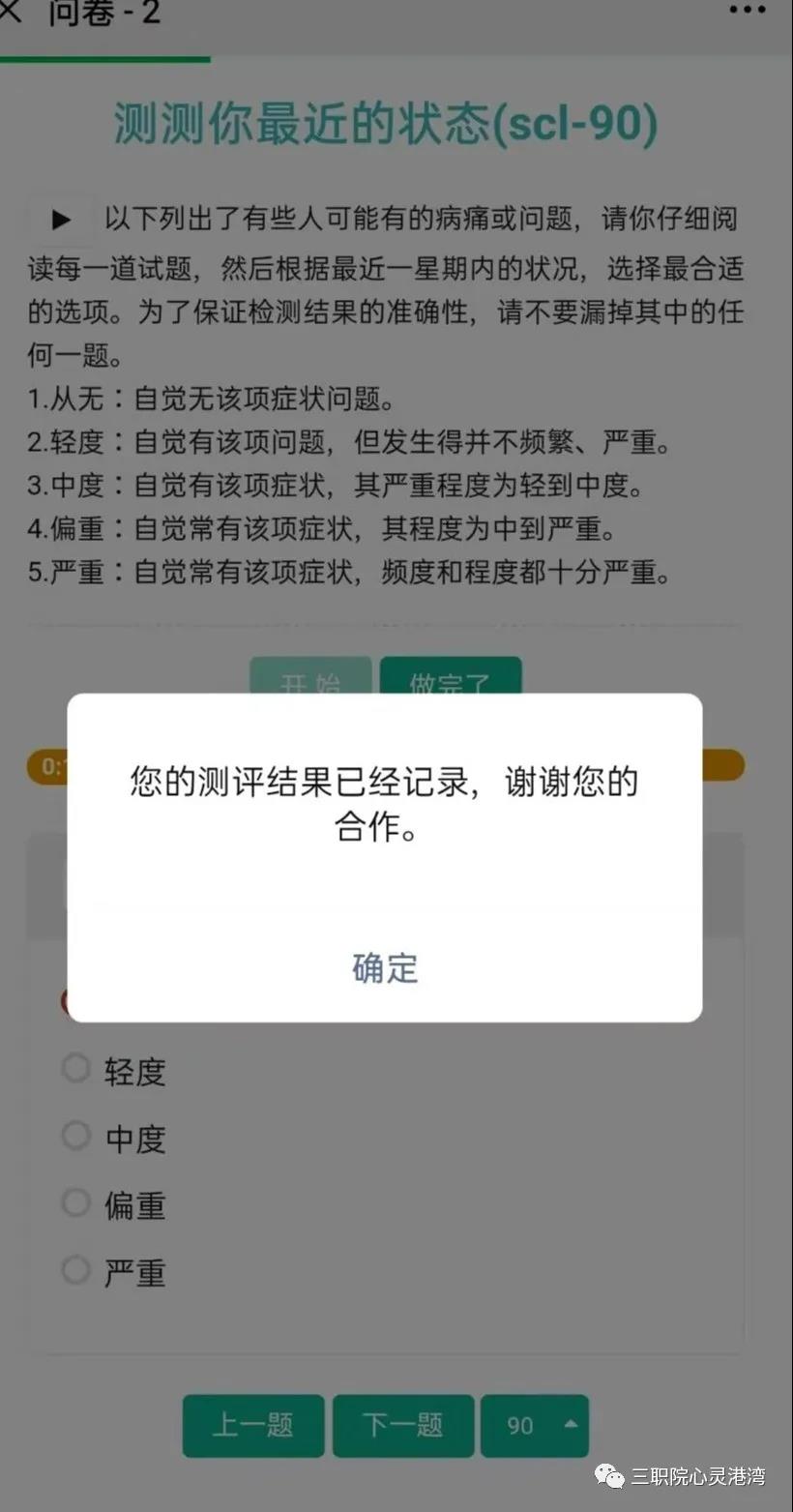Open the question number 90 dropdown
The height and width of the screenshot is (1512, 793).
point(535,1425)
